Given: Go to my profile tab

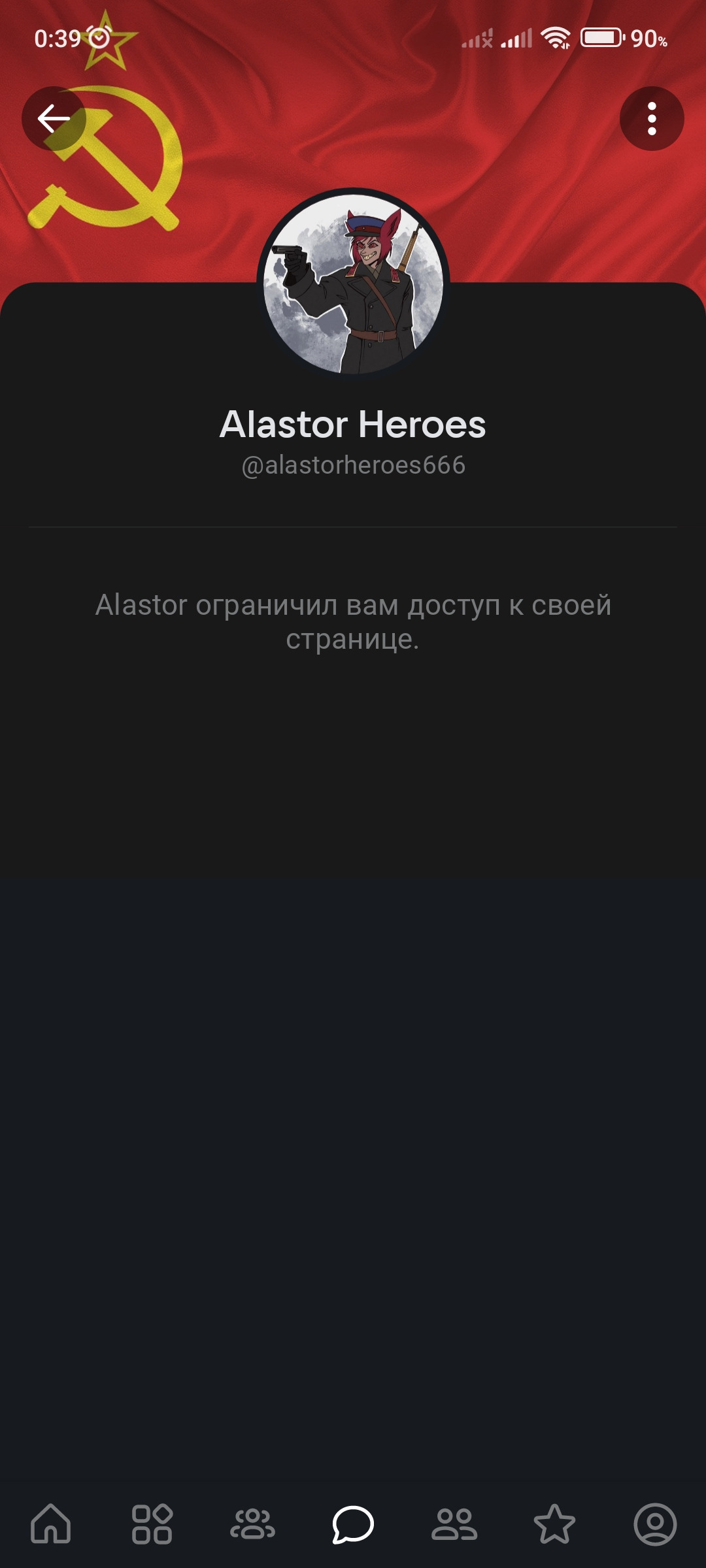Looking at the screenshot, I should [x=655, y=1524].
